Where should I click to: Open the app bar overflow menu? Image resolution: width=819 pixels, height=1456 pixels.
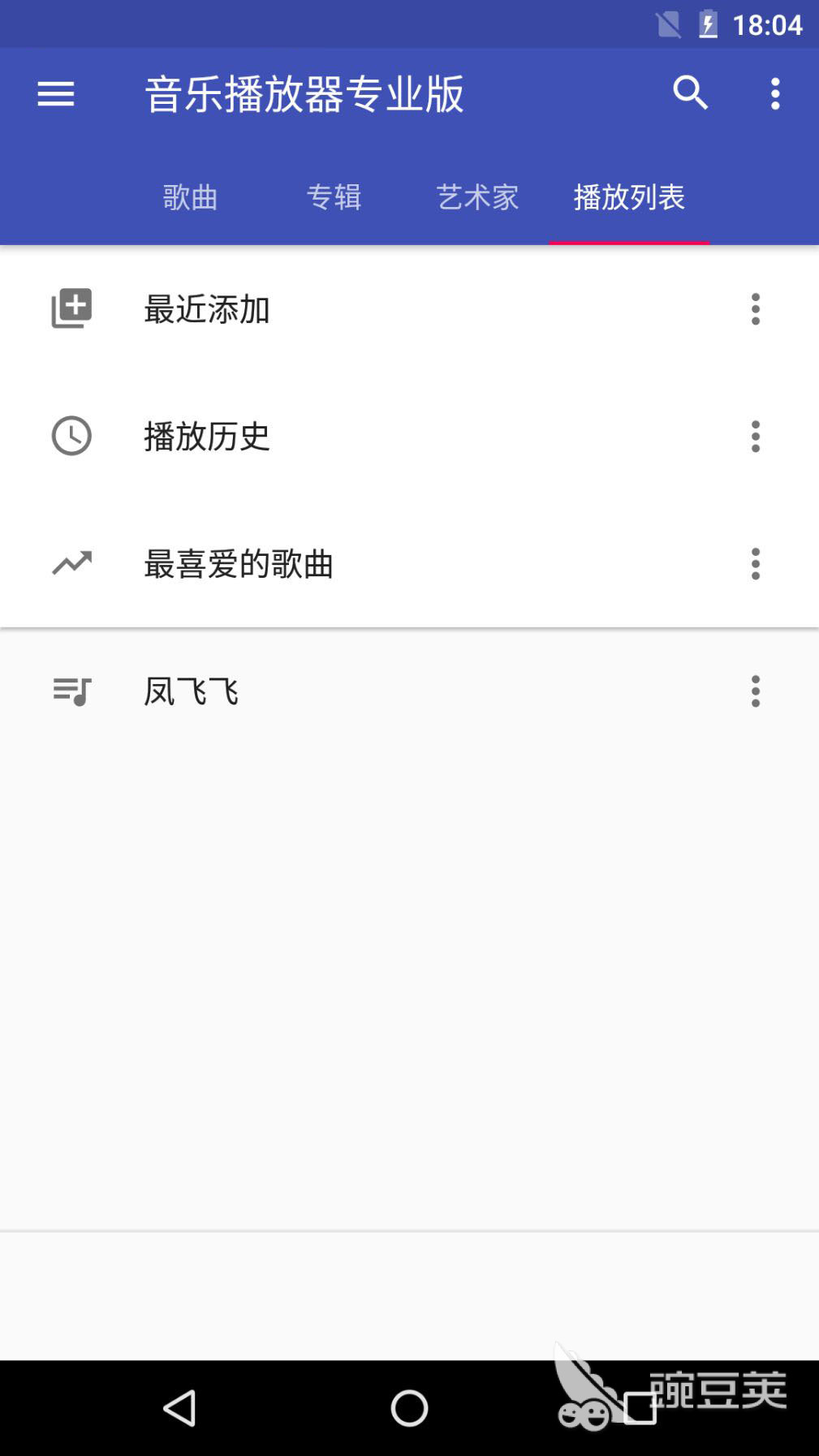pyautogui.click(x=775, y=94)
